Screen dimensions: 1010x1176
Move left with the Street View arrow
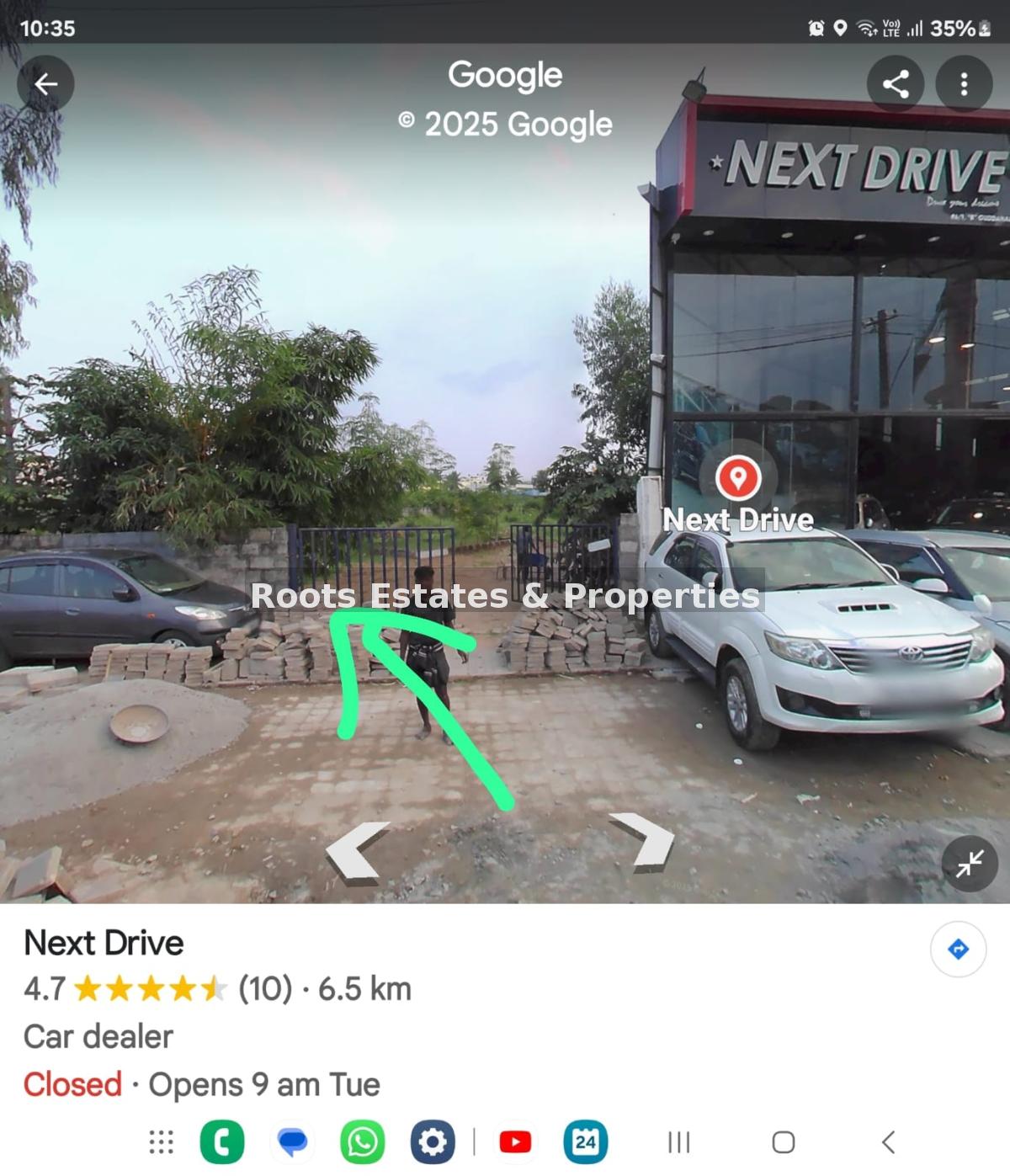[359, 852]
